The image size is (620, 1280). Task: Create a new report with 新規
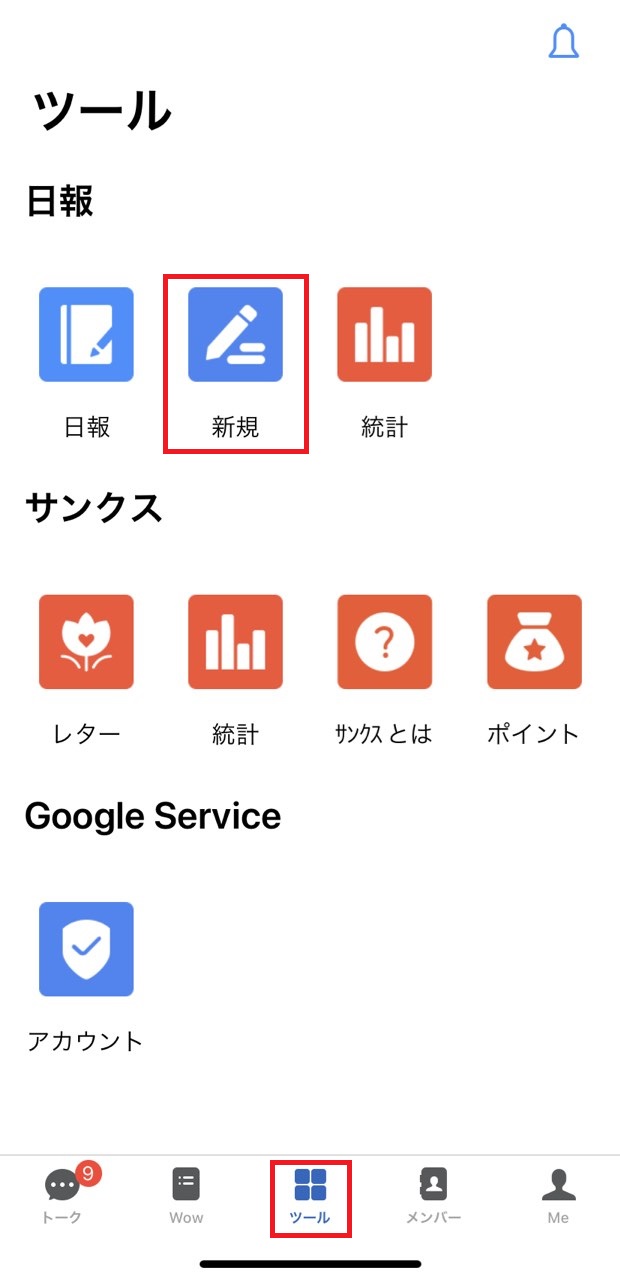click(235, 335)
